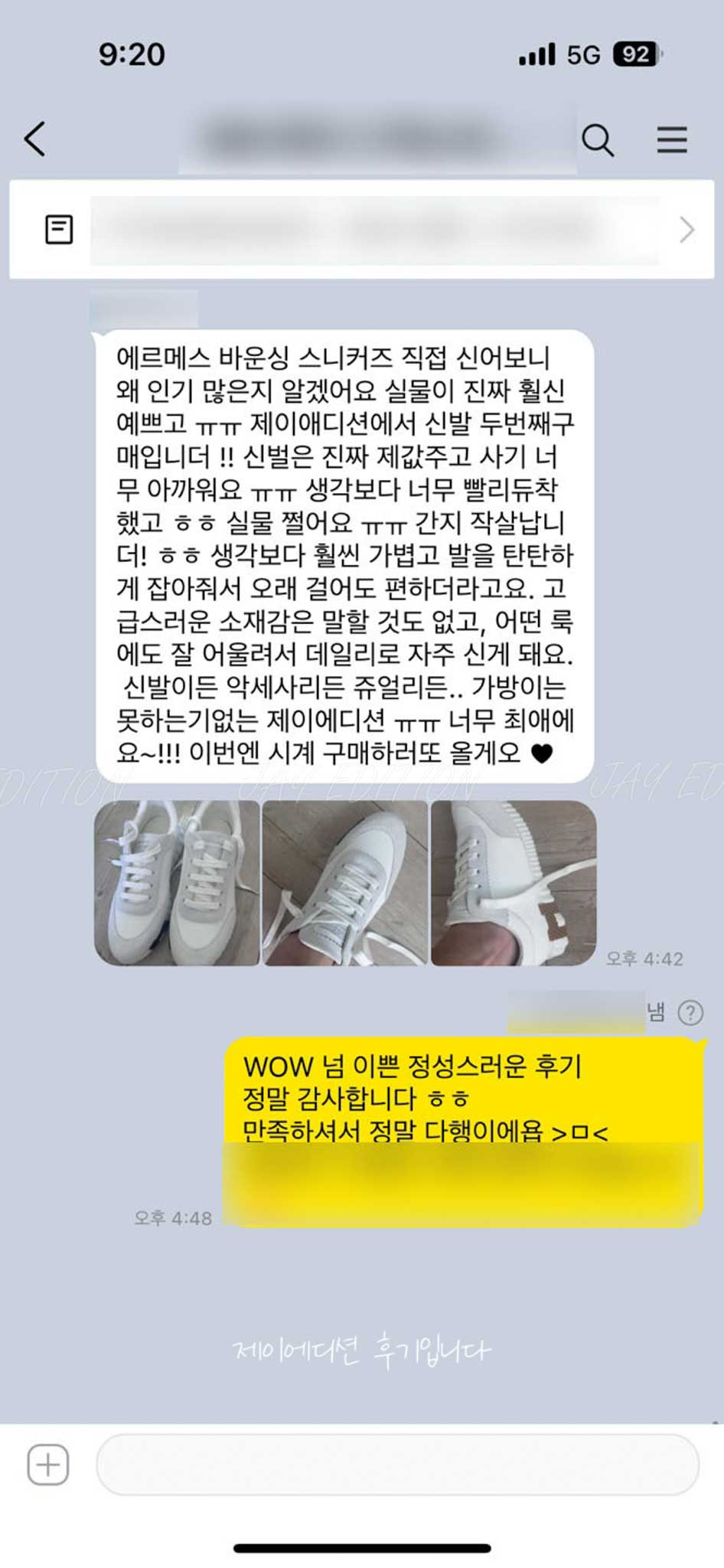
Task: Expand the pinned notice banner
Action: [x=686, y=230]
